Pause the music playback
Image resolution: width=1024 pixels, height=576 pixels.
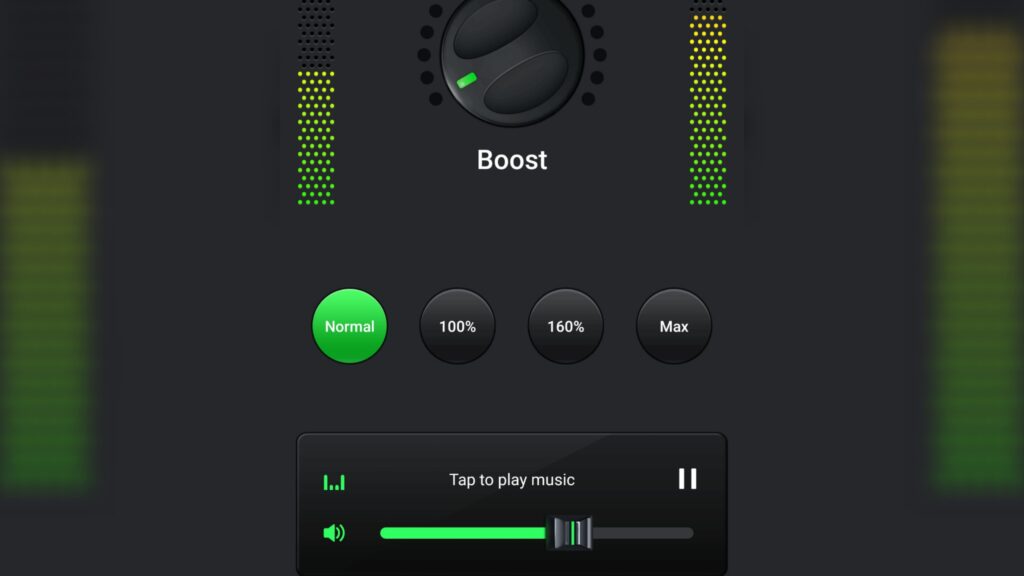pos(687,479)
